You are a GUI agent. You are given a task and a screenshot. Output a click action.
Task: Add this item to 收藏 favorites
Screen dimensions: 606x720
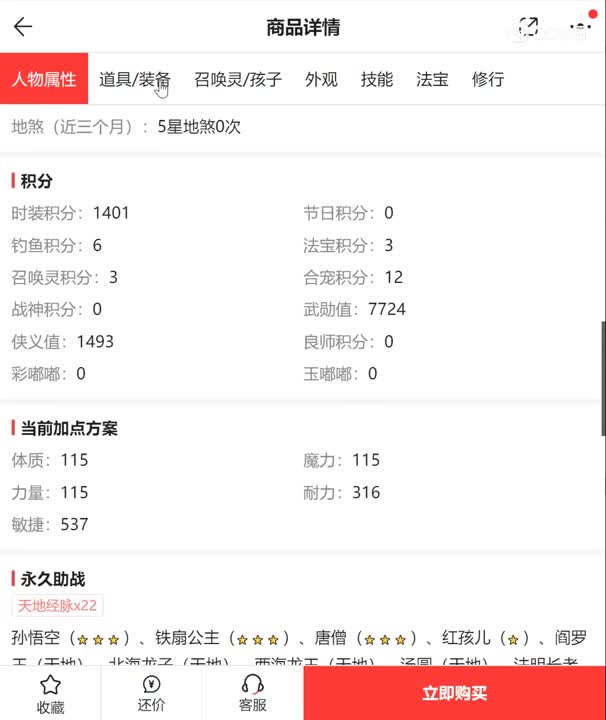(50, 694)
